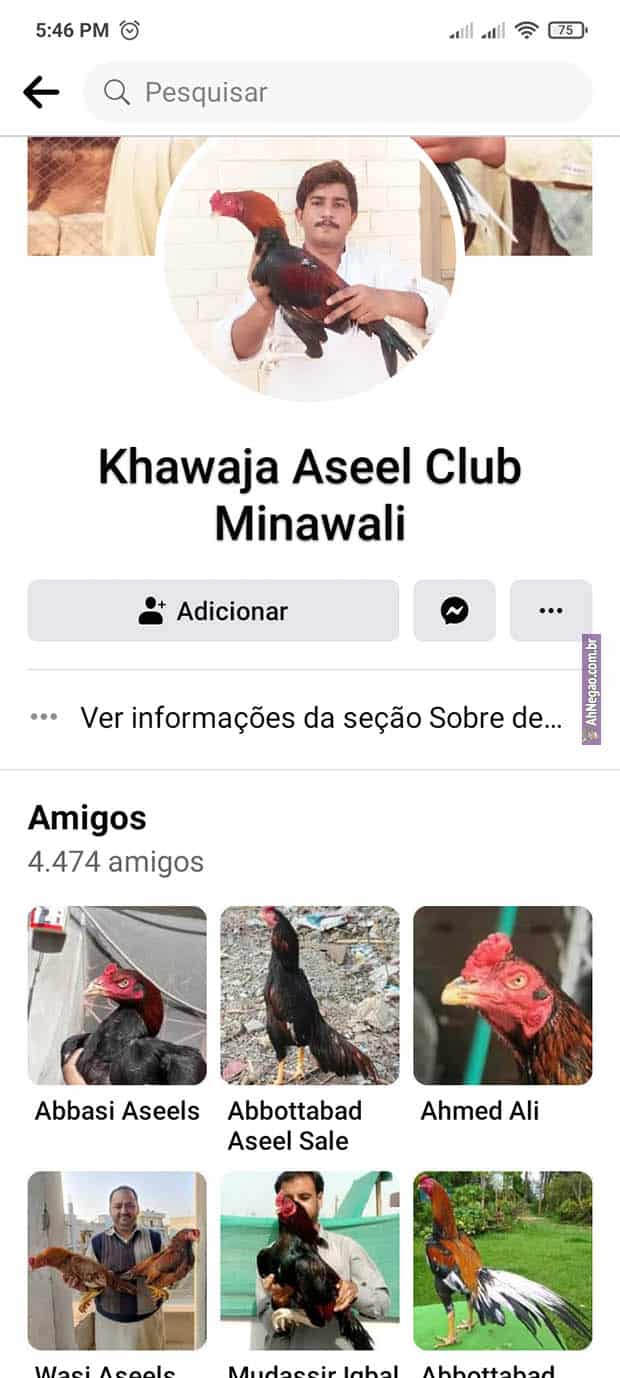View Mudassir Iqbal's profile
This screenshot has height=1378, width=620.
310,1260
